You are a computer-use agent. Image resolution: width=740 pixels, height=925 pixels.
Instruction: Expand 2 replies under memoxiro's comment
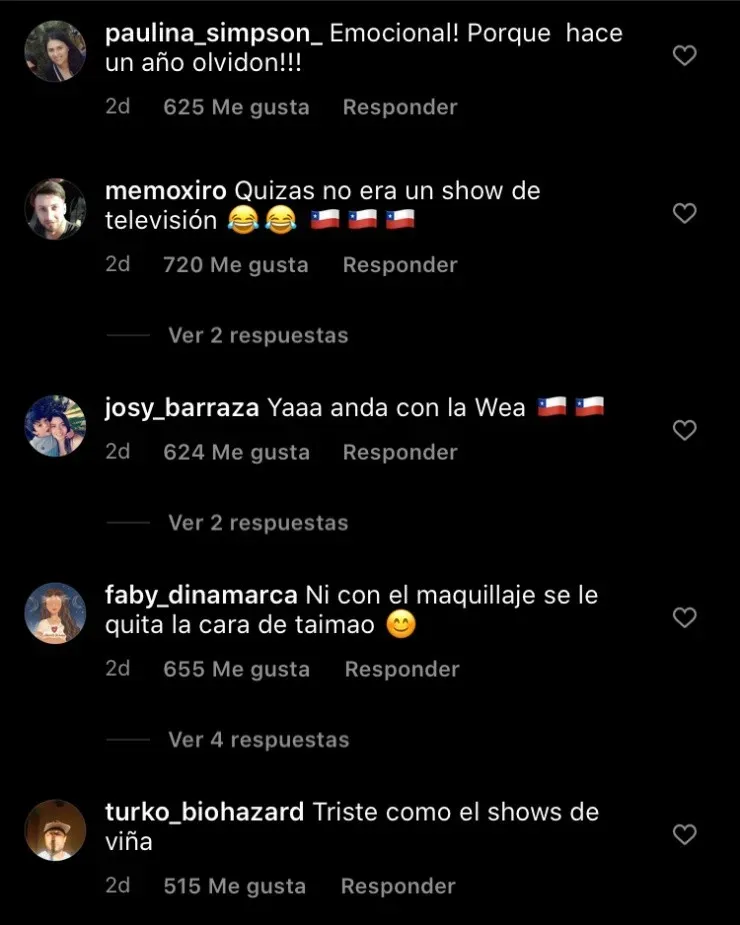click(x=258, y=335)
